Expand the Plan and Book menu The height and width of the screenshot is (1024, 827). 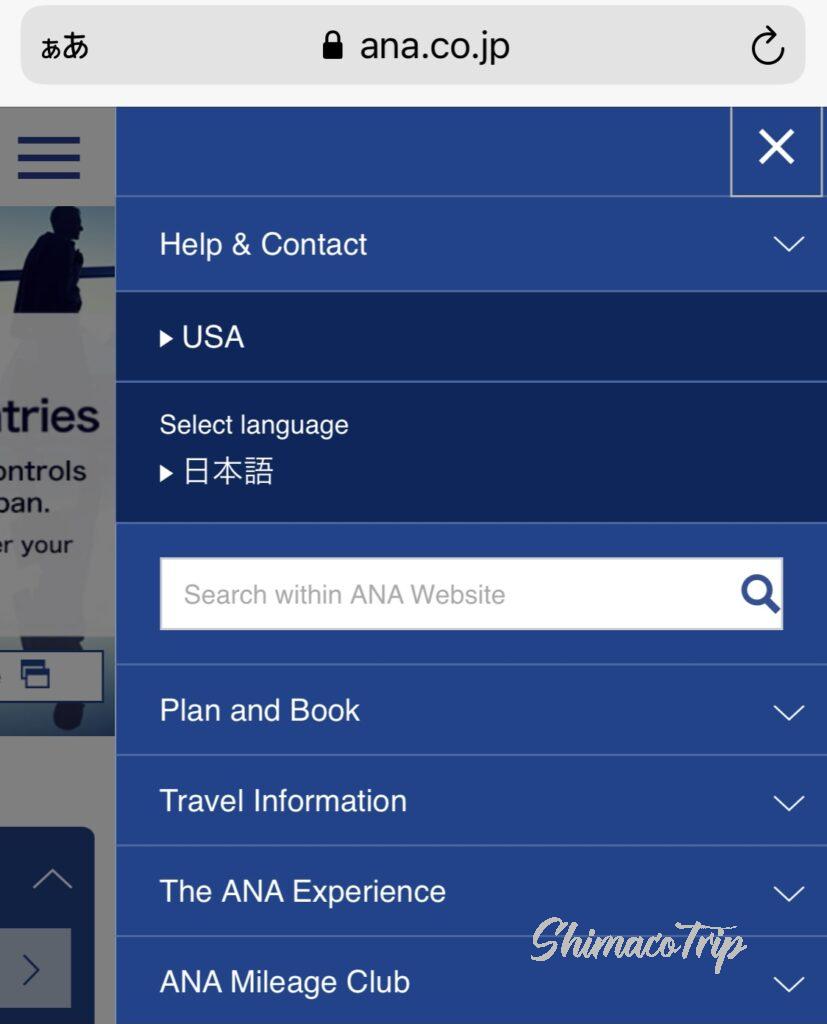[470, 711]
